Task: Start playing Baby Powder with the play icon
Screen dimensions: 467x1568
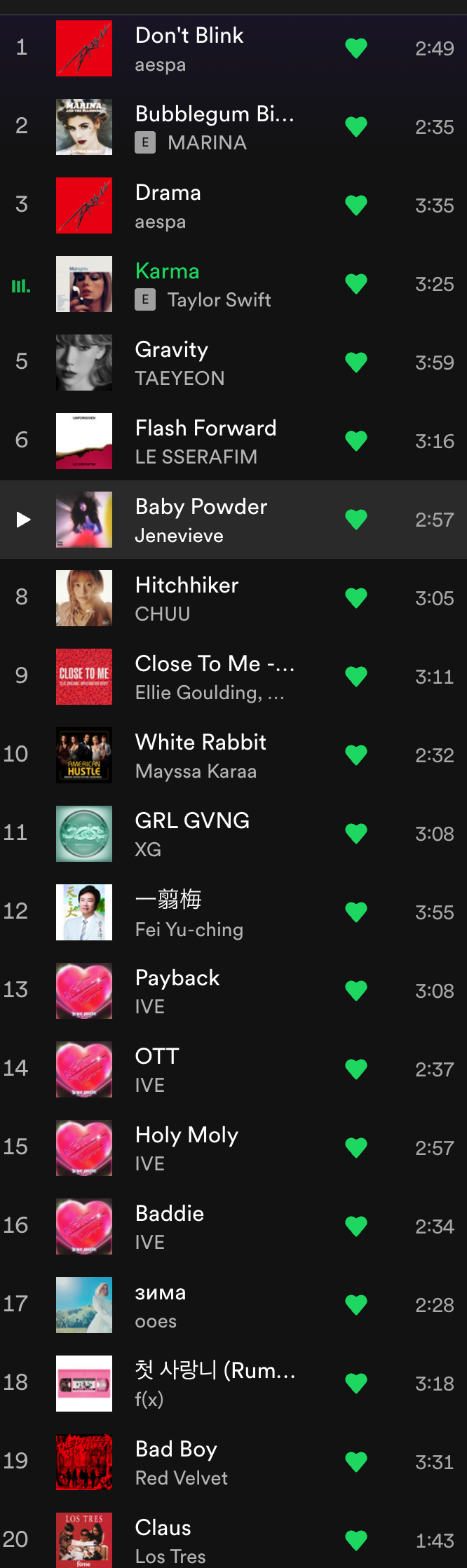Action: (23, 520)
